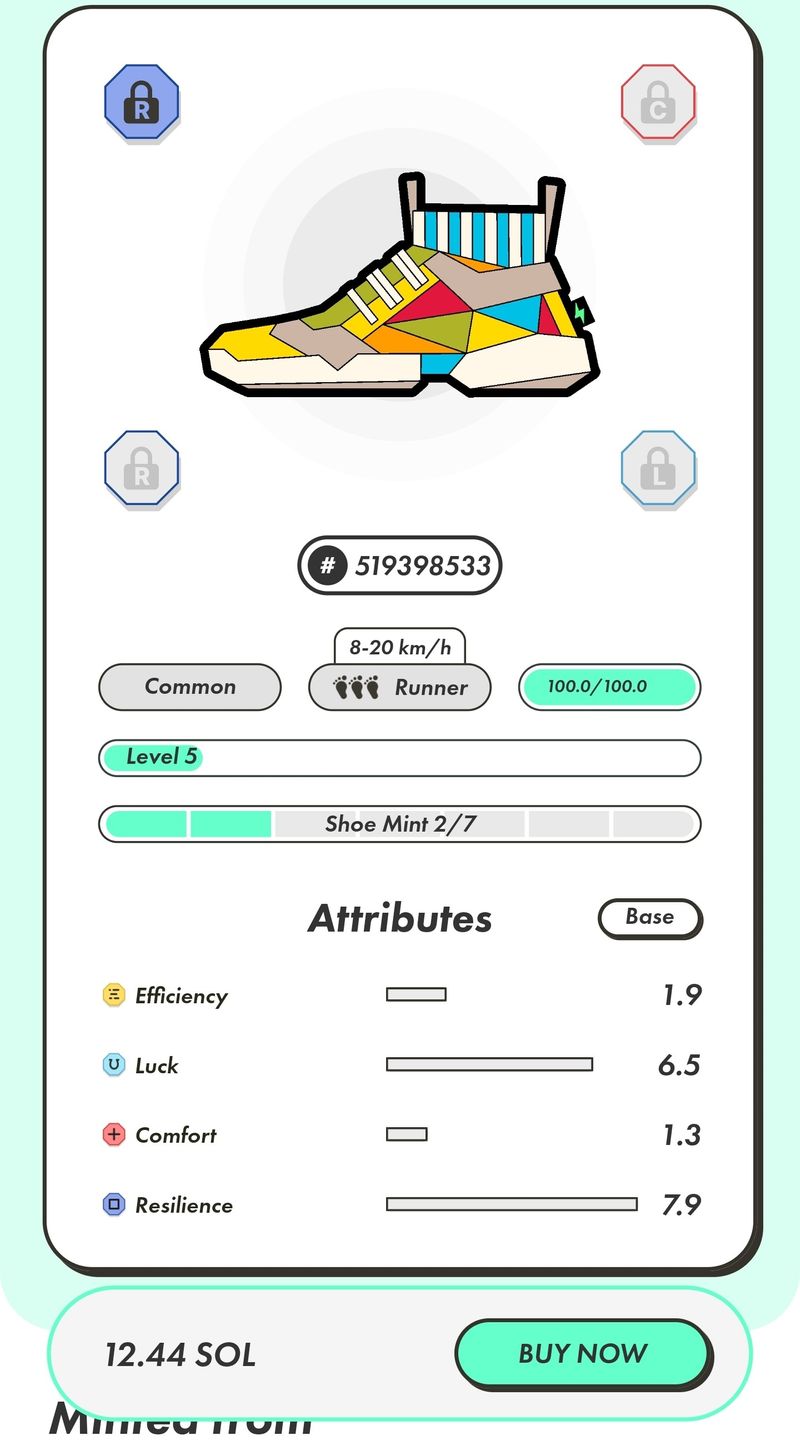Open the red Comfort gem socket
The height and width of the screenshot is (1449, 800).
(x=658, y=102)
